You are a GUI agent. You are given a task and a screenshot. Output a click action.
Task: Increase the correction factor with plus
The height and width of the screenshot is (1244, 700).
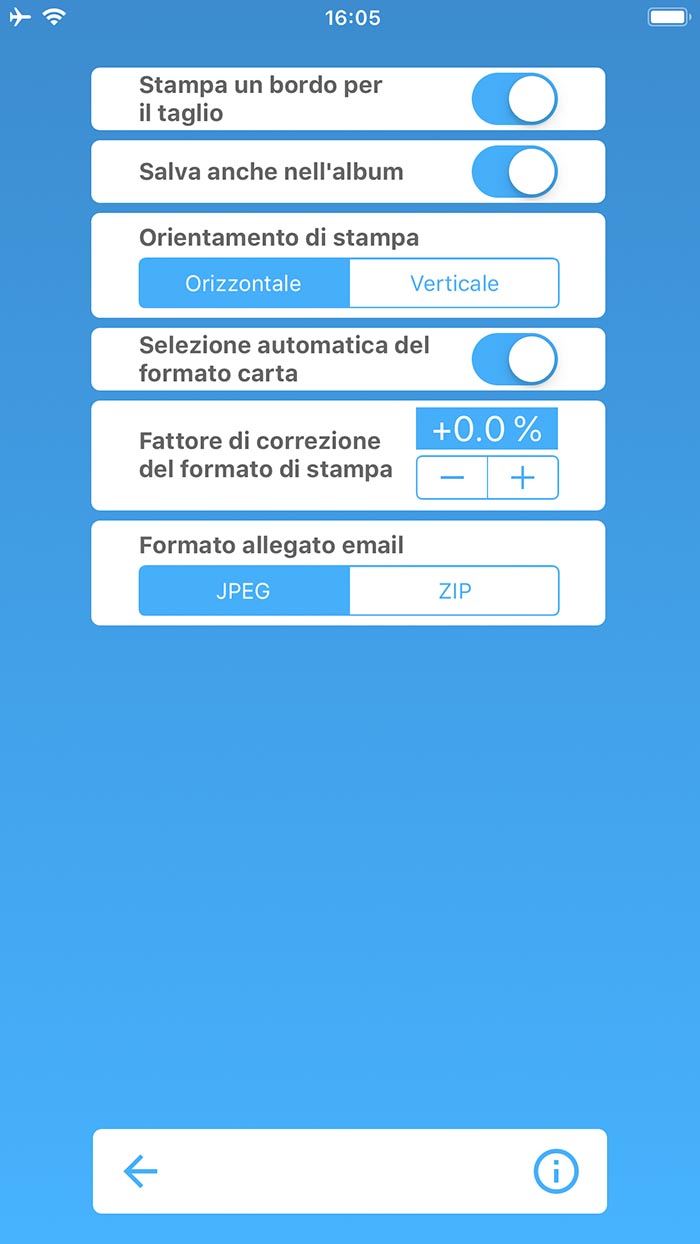tap(523, 478)
